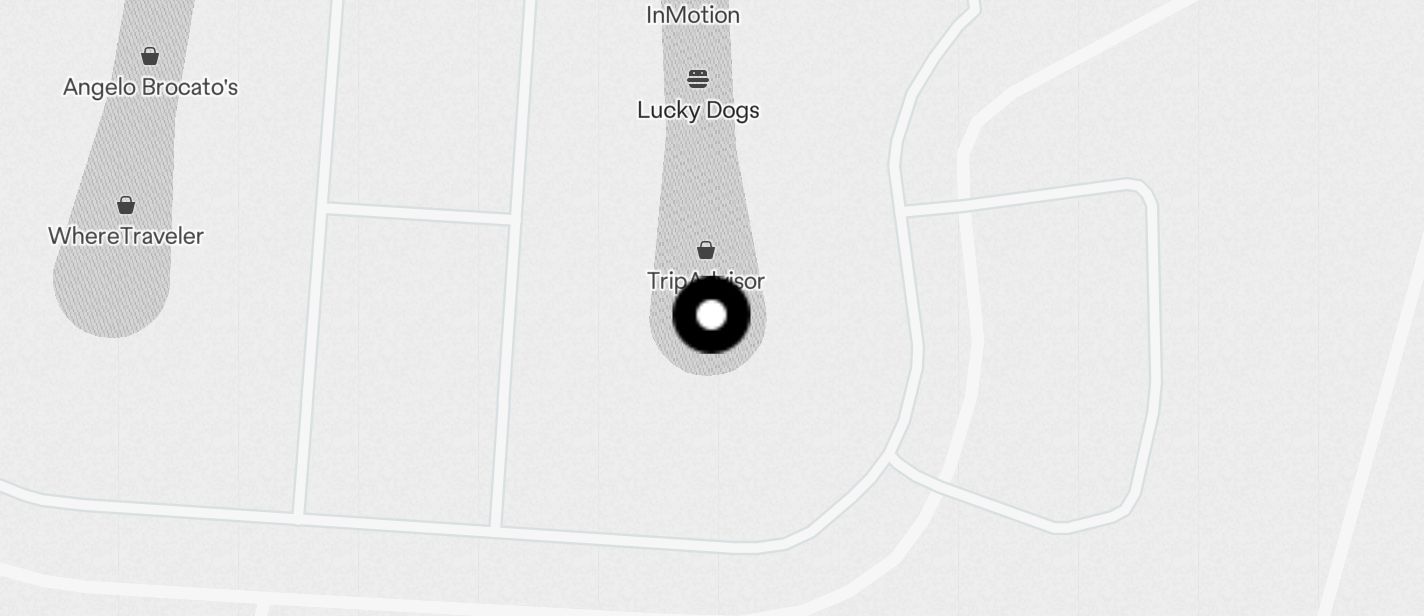The height and width of the screenshot is (616, 1424).
Task: Open the Lucky Dogs map marker
Action: [x=698, y=80]
